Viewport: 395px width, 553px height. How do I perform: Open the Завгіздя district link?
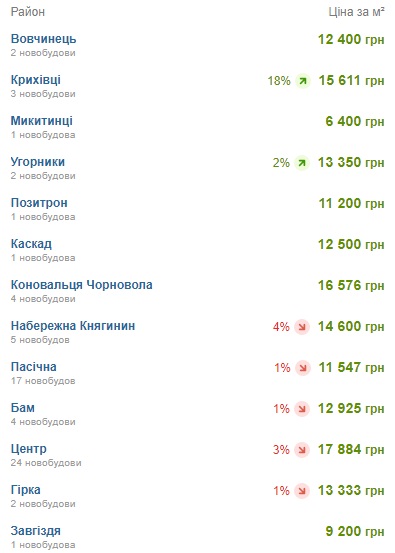[x=36, y=531]
